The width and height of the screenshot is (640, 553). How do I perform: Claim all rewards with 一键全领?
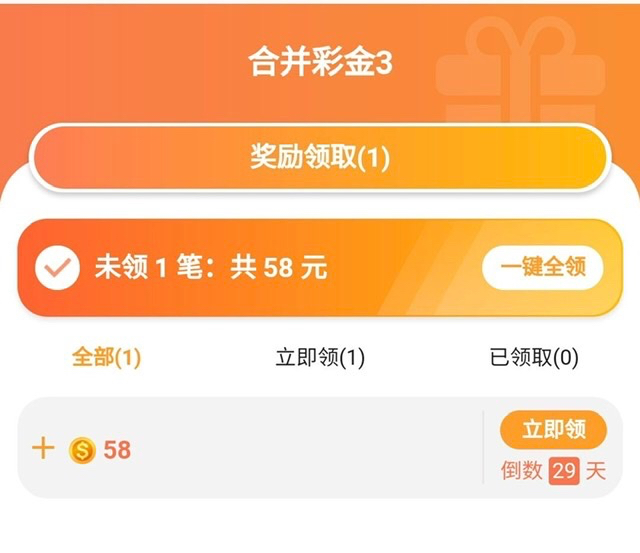click(543, 268)
